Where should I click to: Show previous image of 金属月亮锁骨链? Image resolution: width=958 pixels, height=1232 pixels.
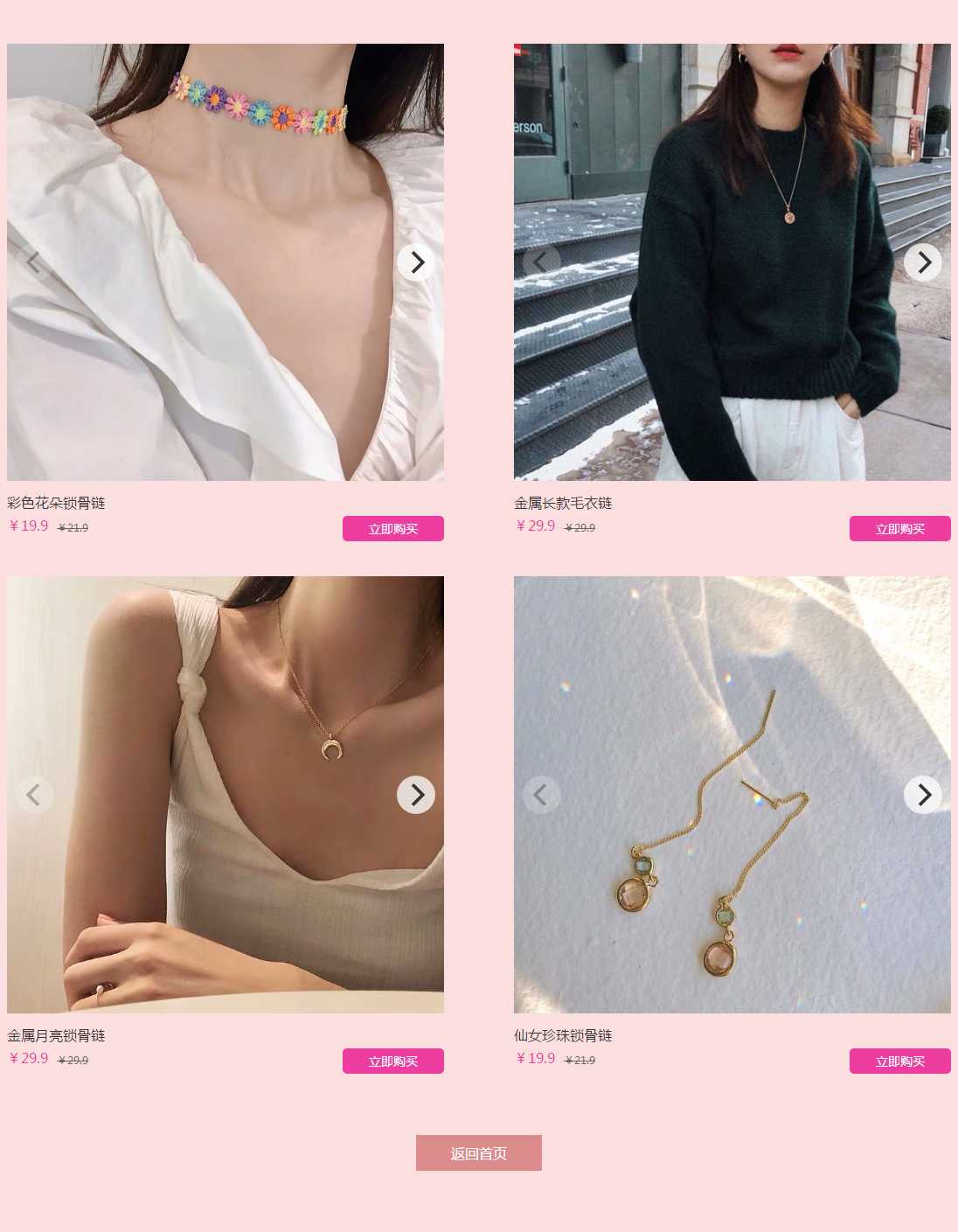click(x=34, y=795)
